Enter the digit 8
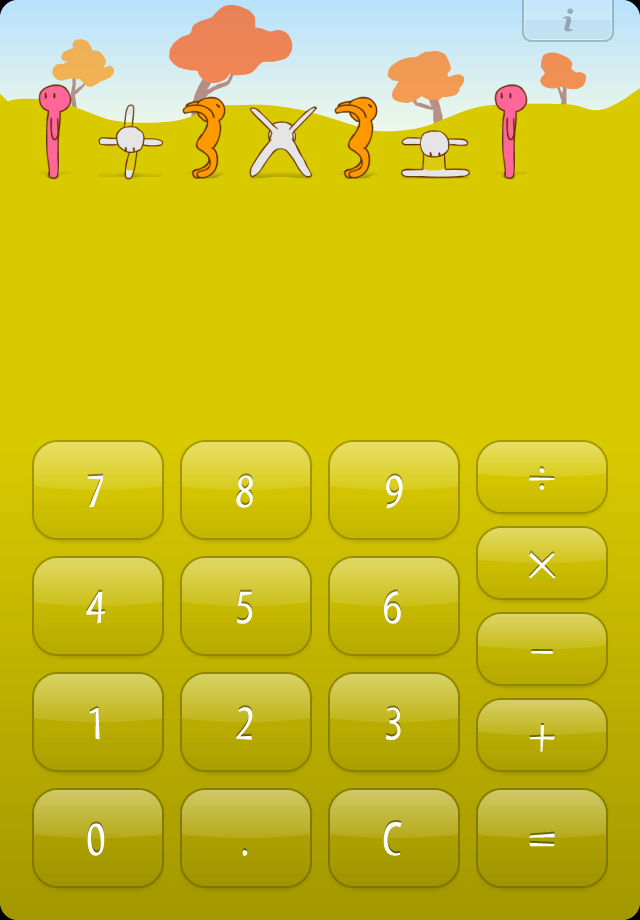 (246, 490)
